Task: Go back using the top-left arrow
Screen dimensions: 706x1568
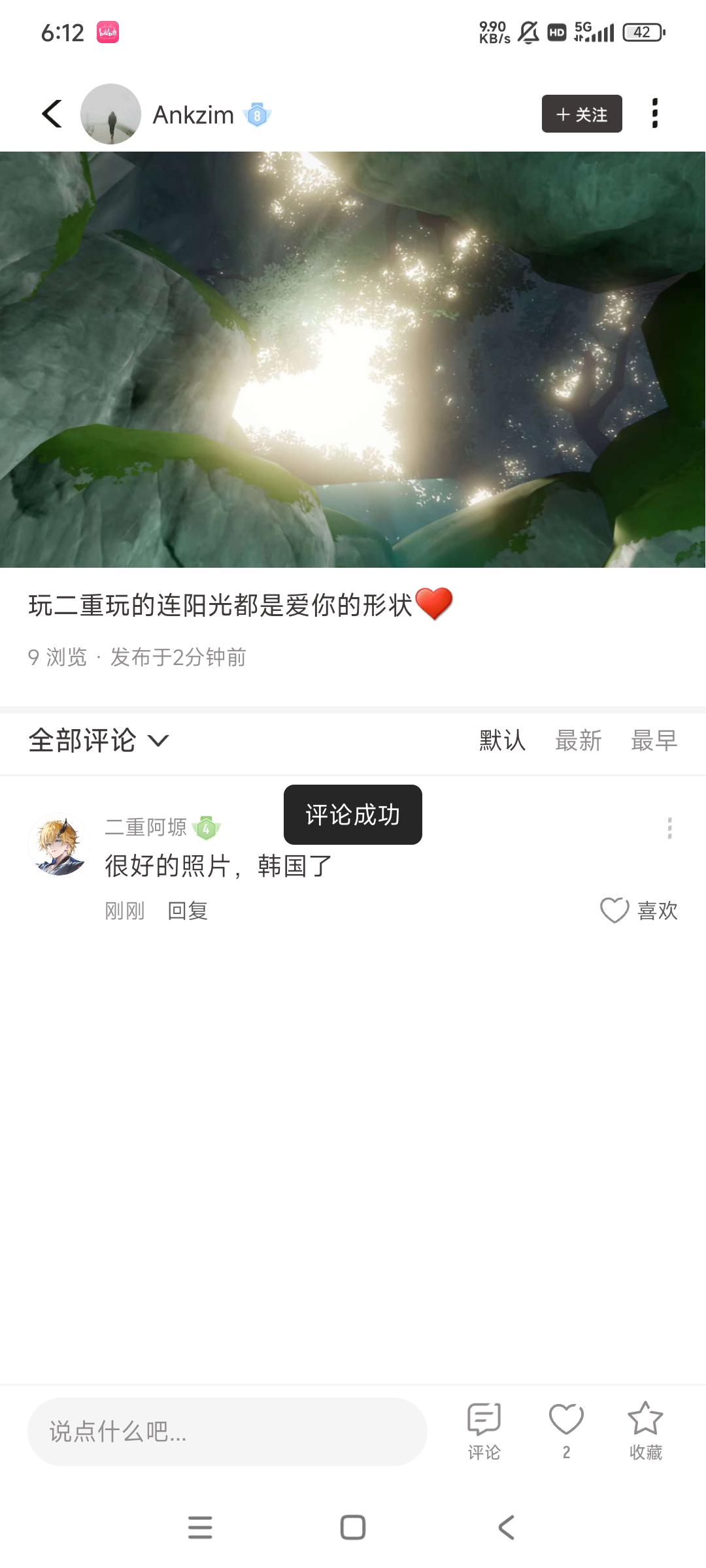Action: pos(52,114)
